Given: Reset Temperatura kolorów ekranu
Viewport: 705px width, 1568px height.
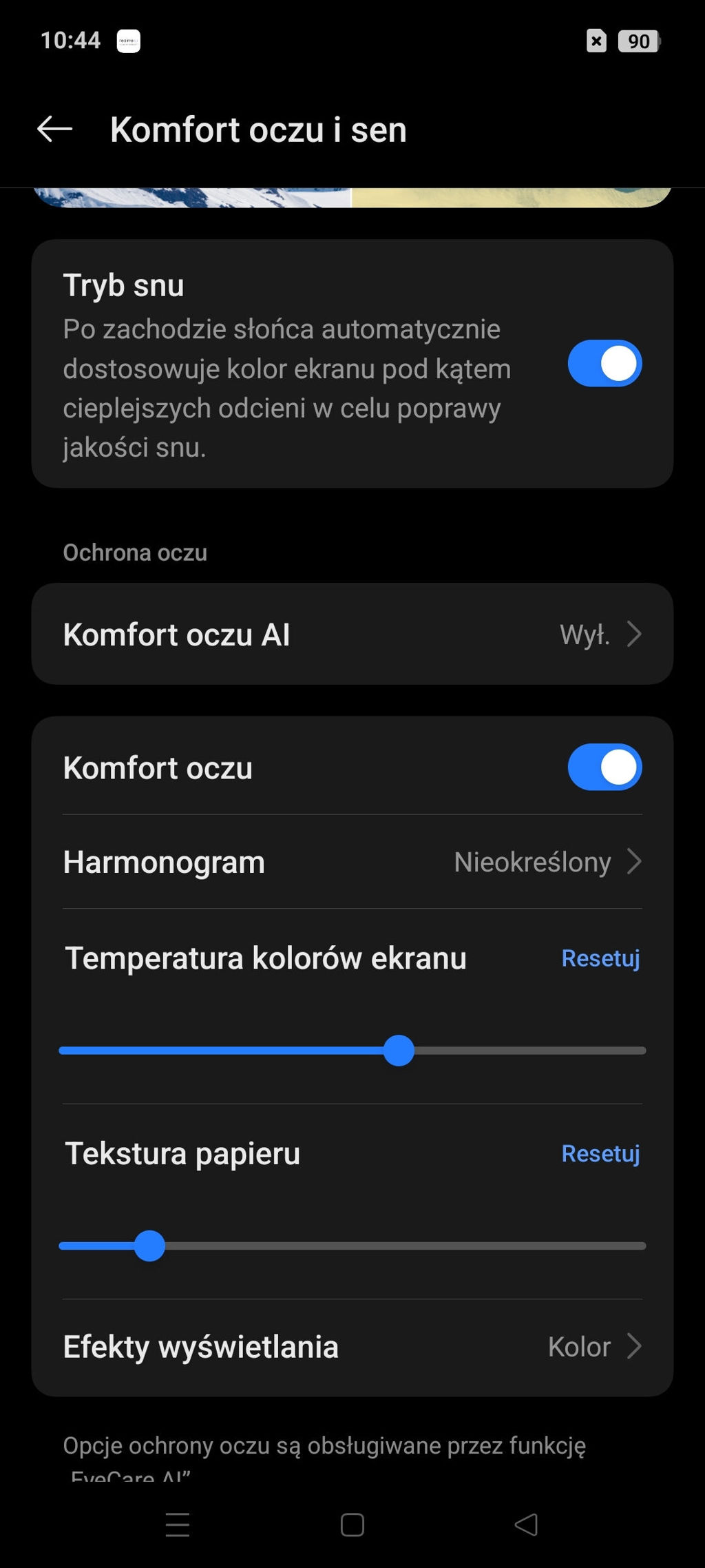Looking at the screenshot, I should tap(600, 958).
